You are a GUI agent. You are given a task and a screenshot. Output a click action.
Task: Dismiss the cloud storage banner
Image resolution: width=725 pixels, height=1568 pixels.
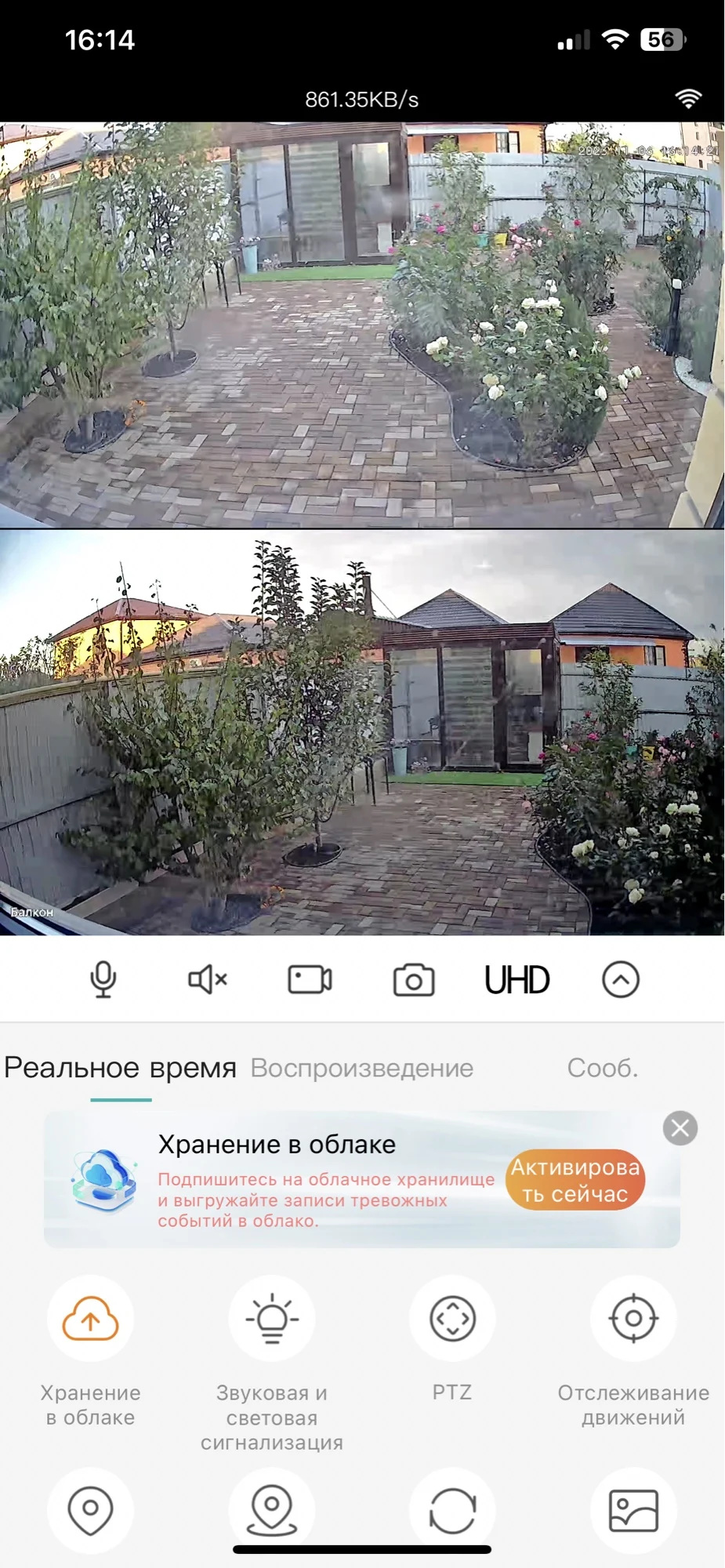click(680, 1128)
